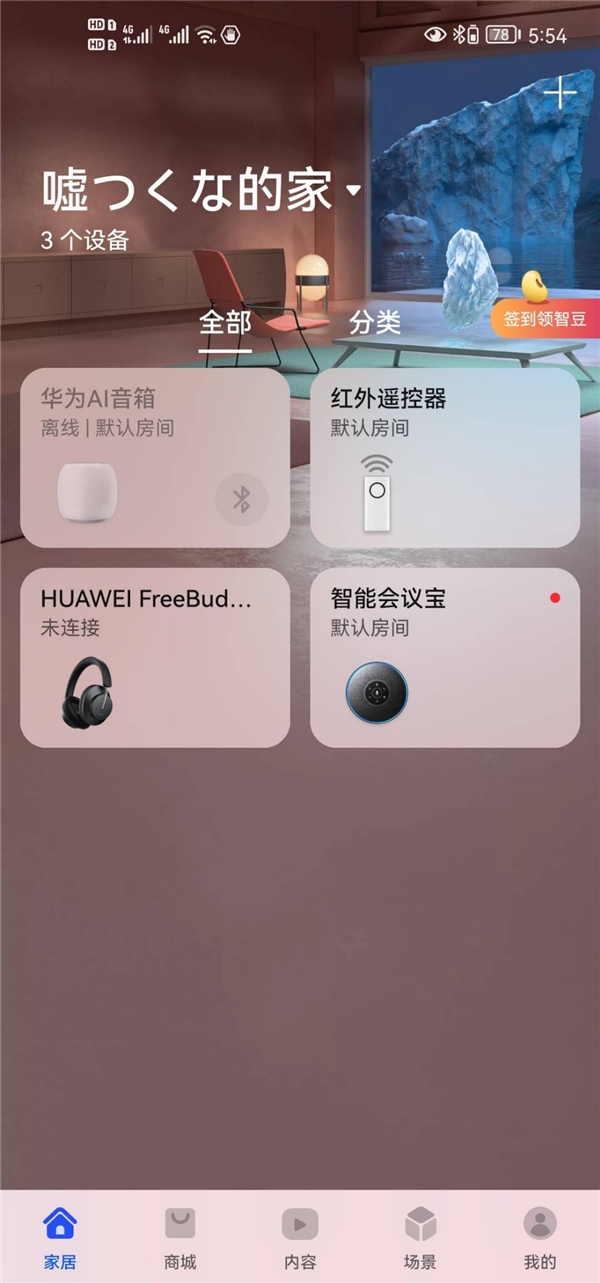Tap the 签到领智豆 check-in button
This screenshot has height=1283, width=600.
coord(545,320)
